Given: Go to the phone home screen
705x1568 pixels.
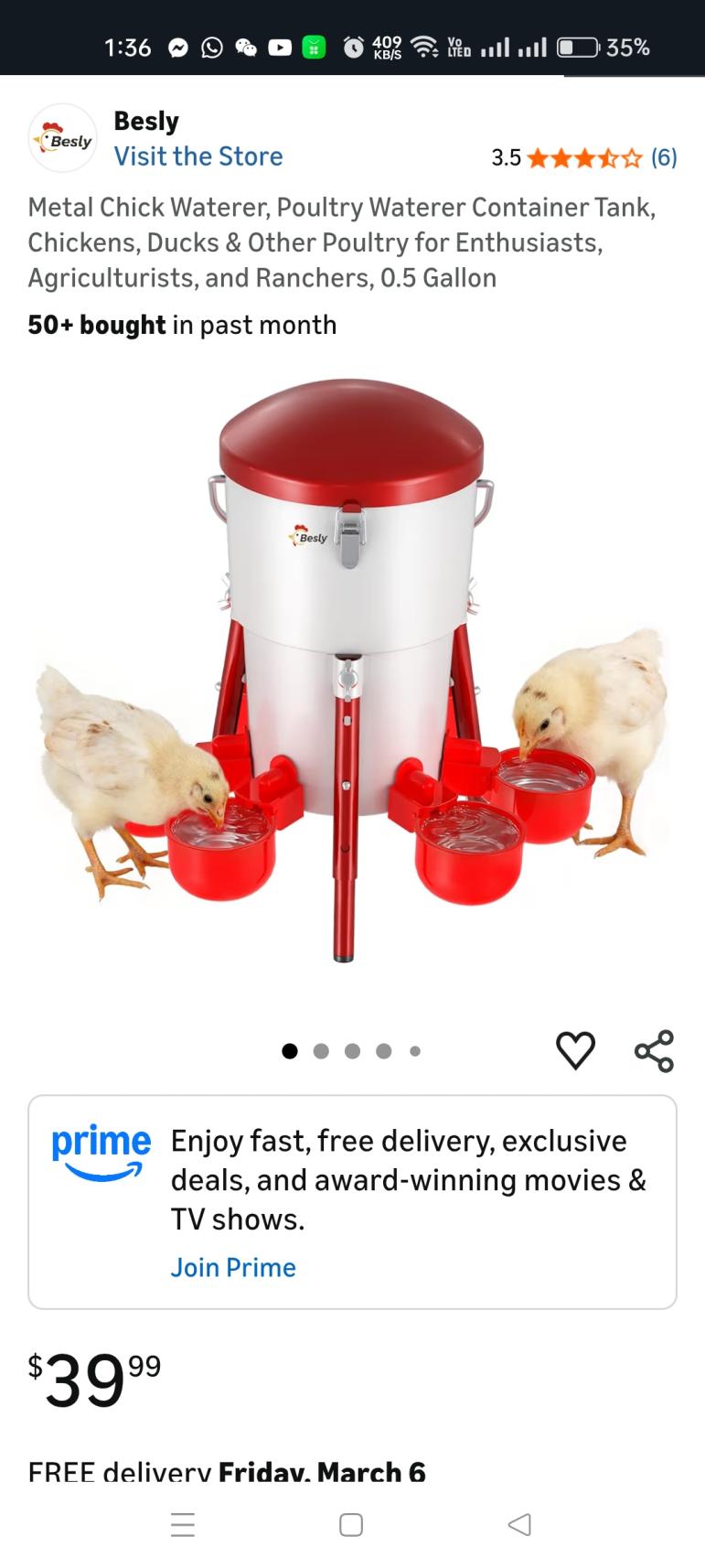Looking at the screenshot, I should click(351, 1524).
